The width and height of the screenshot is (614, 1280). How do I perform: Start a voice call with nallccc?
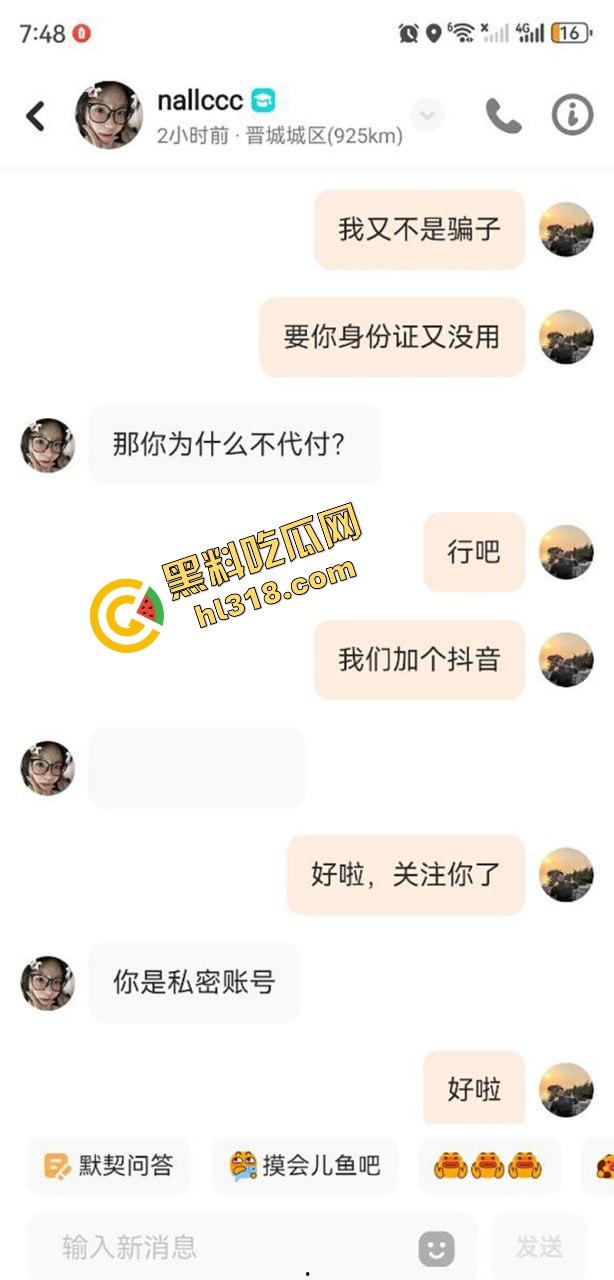tap(503, 117)
